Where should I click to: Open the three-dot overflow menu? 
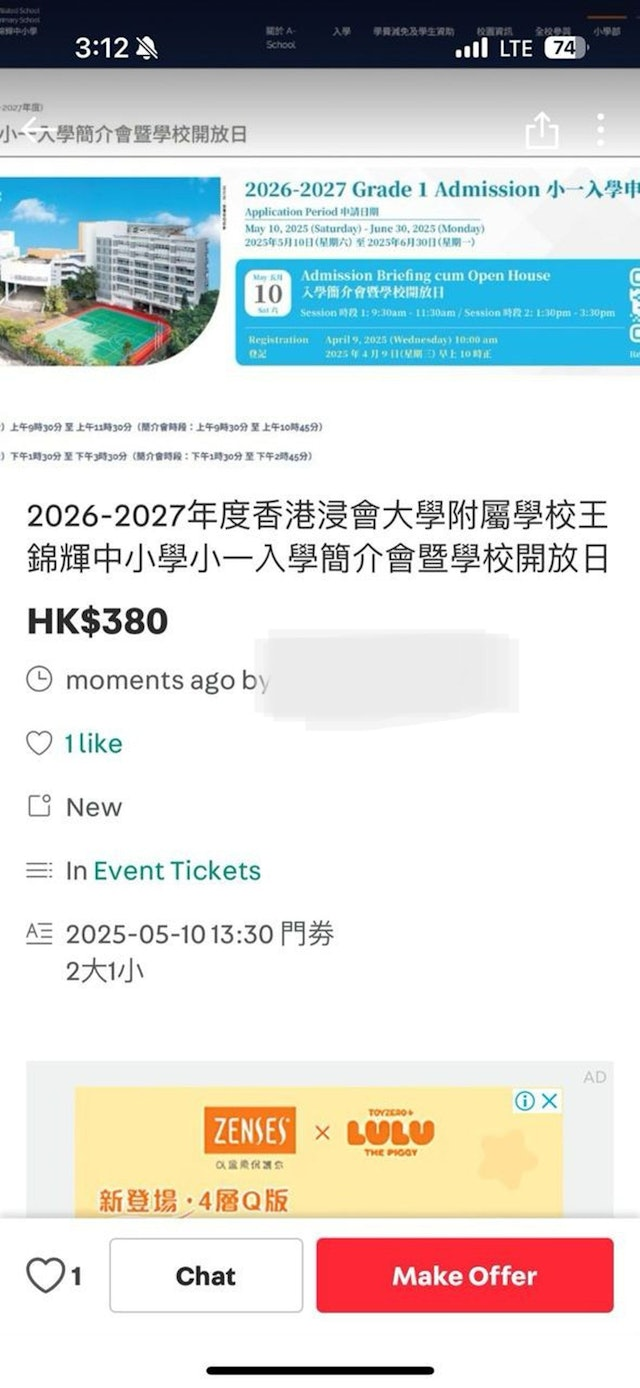pos(600,130)
